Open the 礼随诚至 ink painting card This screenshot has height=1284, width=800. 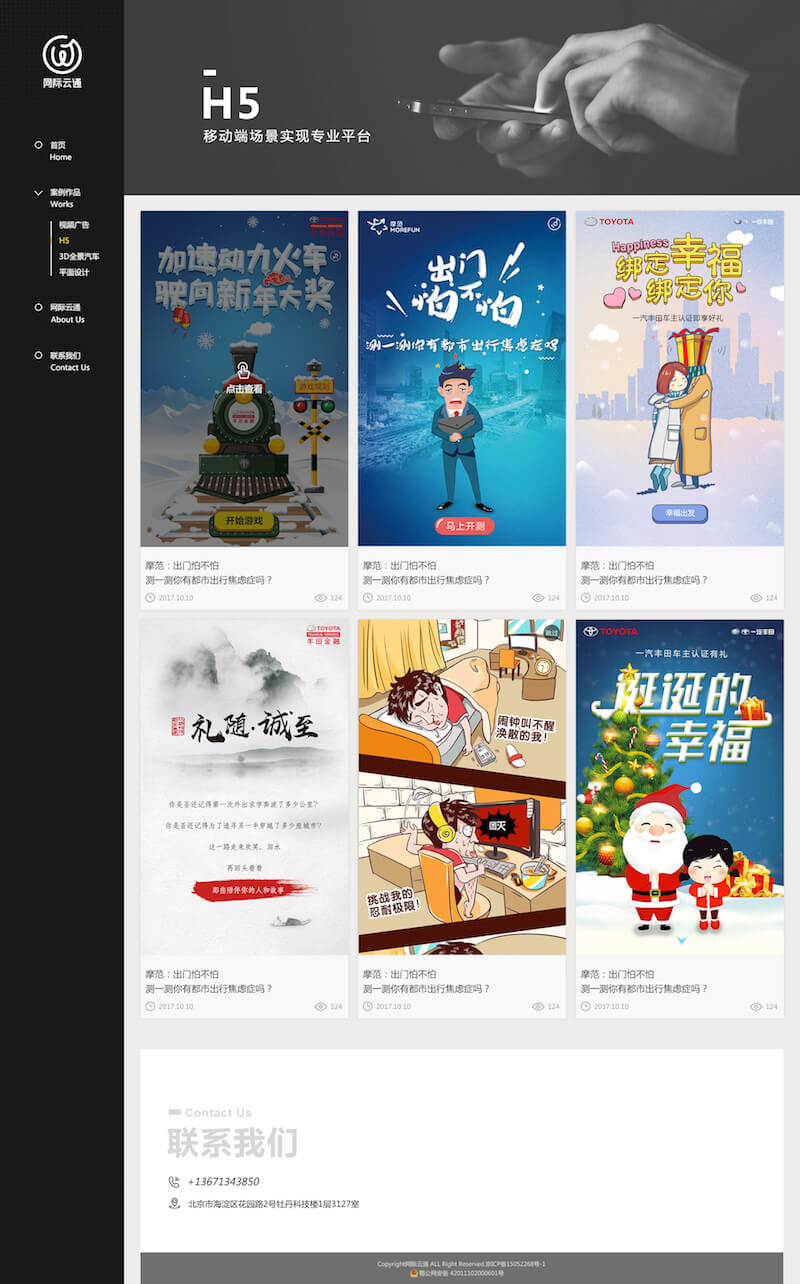pyautogui.click(x=244, y=787)
